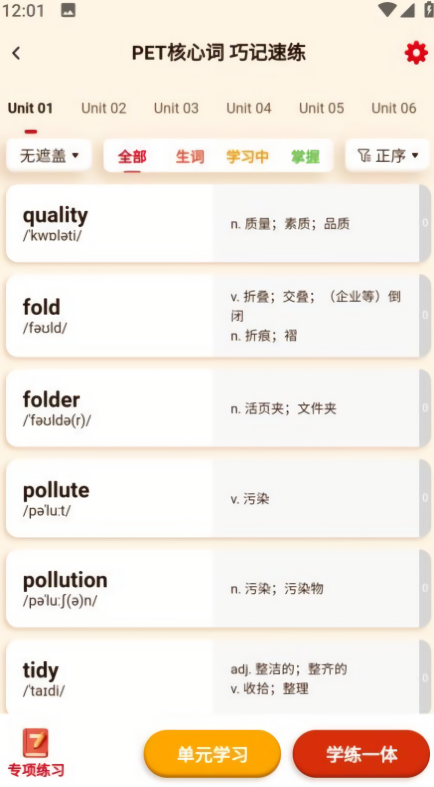
Task: Go back using the arrow icon
Action: point(17,53)
